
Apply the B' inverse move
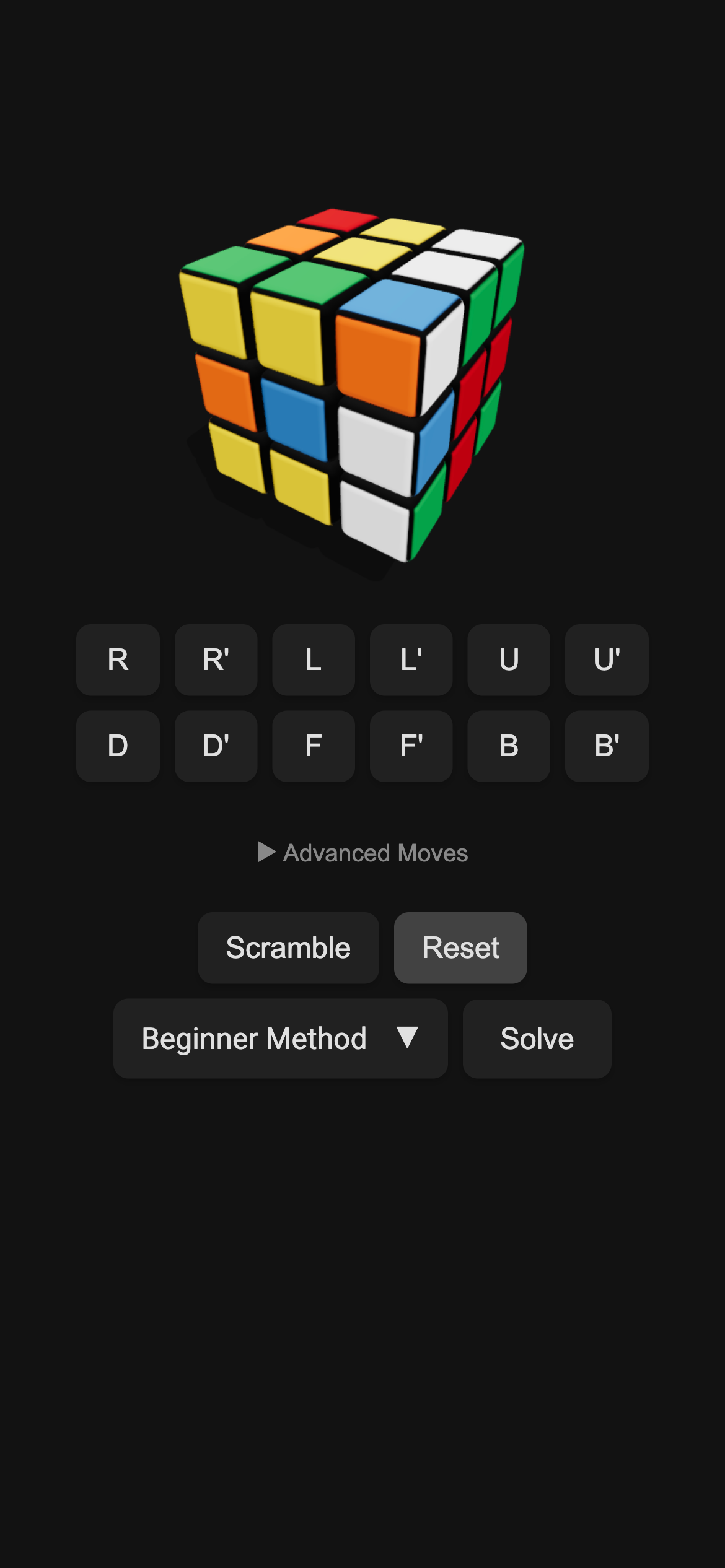point(607,746)
